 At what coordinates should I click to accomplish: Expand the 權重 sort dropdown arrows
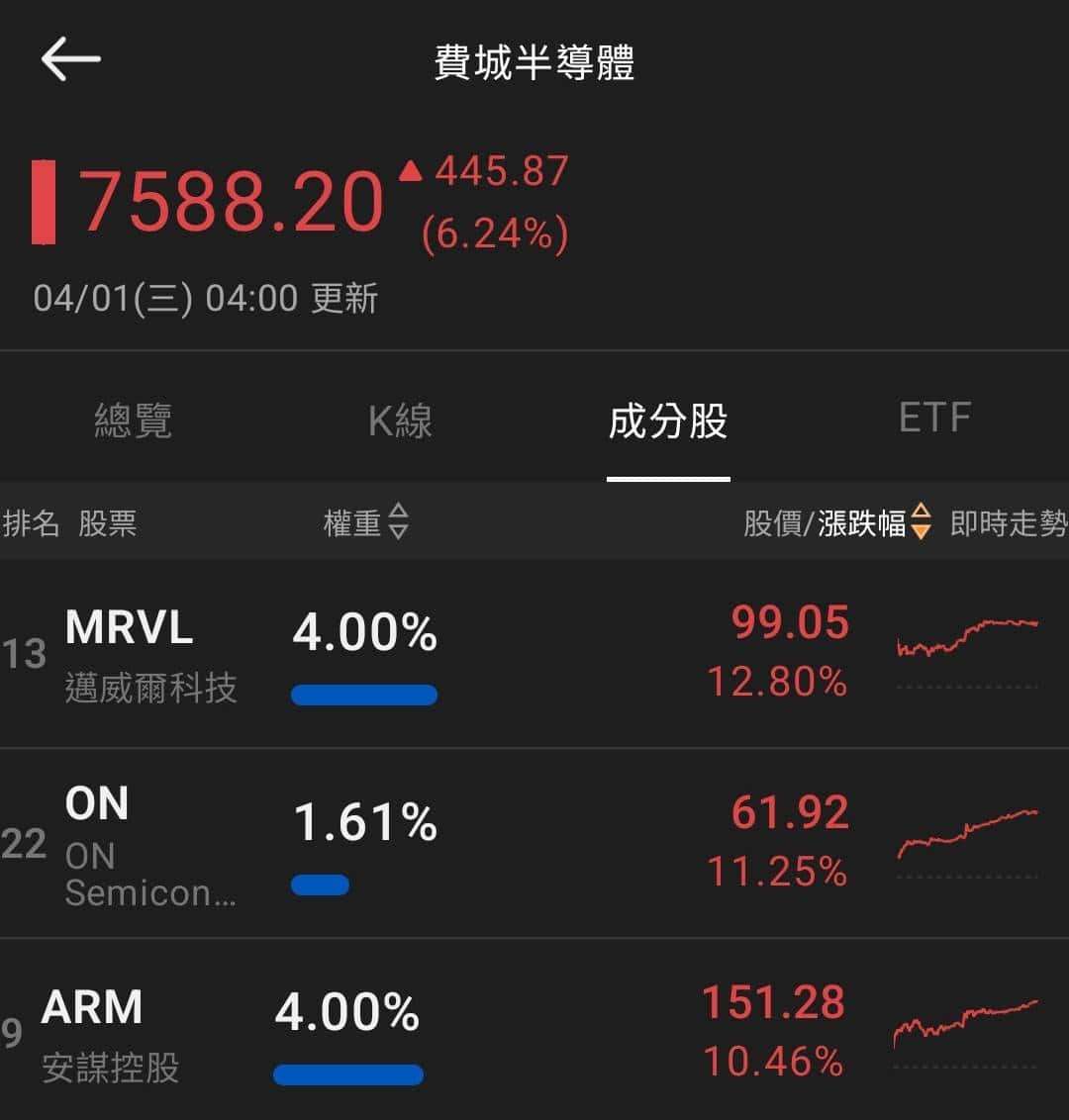click(x=400, y=524)
